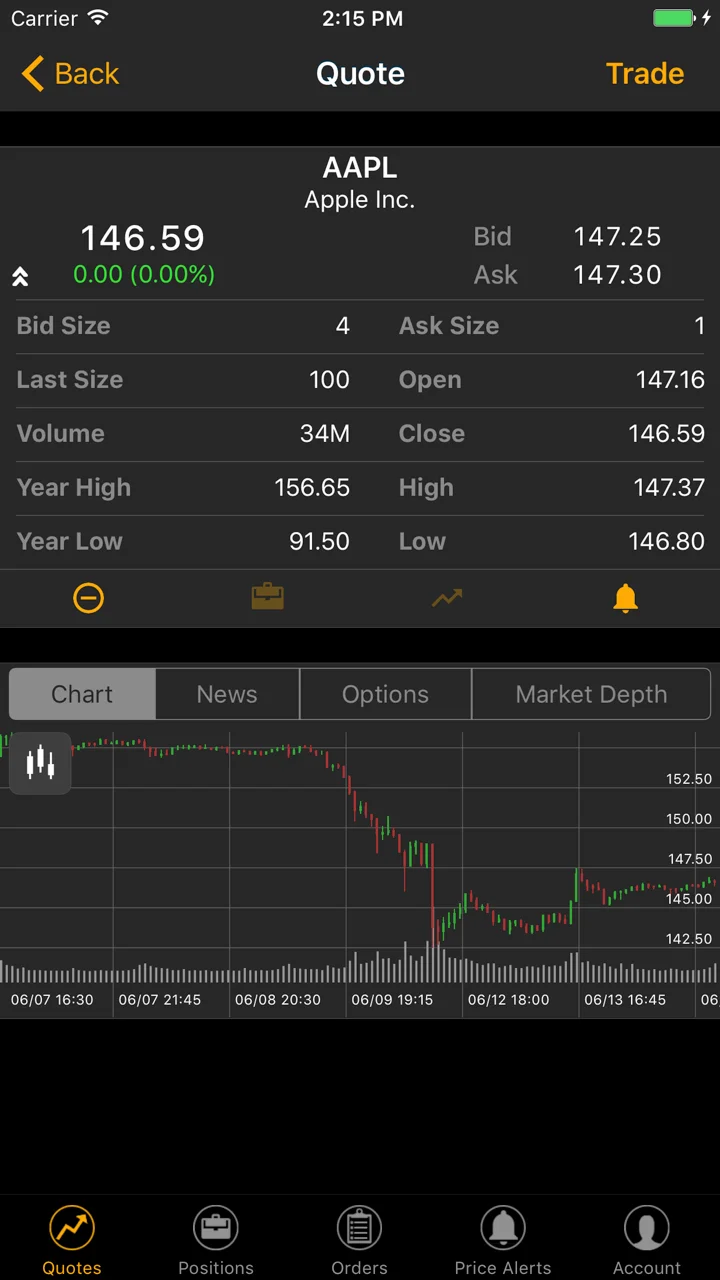Screen dimensions: 720x1280
Task: Tap the trend line chart icon
Action: coord(447,598)
